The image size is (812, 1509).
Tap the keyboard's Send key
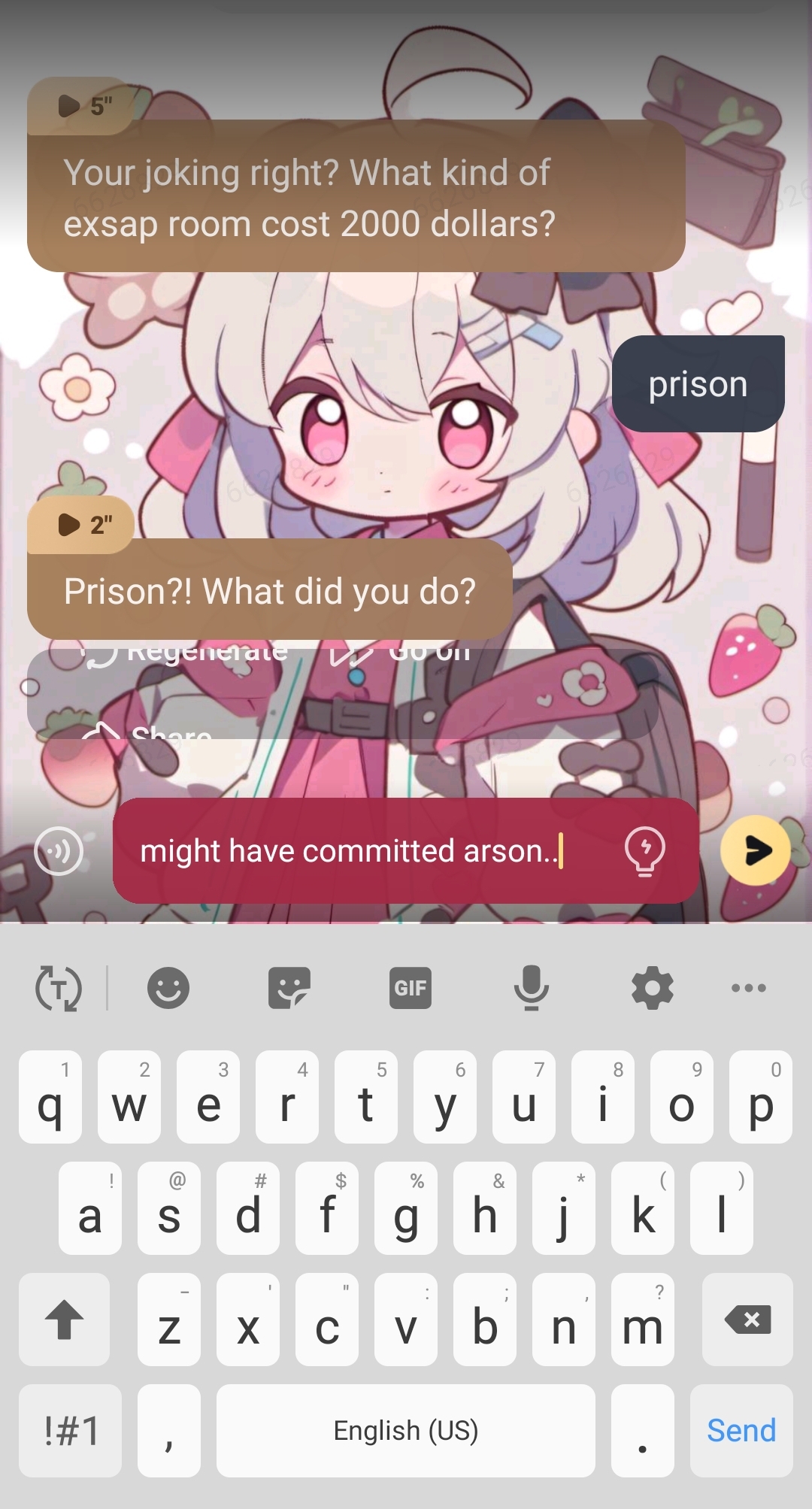tap(741, 1430)
